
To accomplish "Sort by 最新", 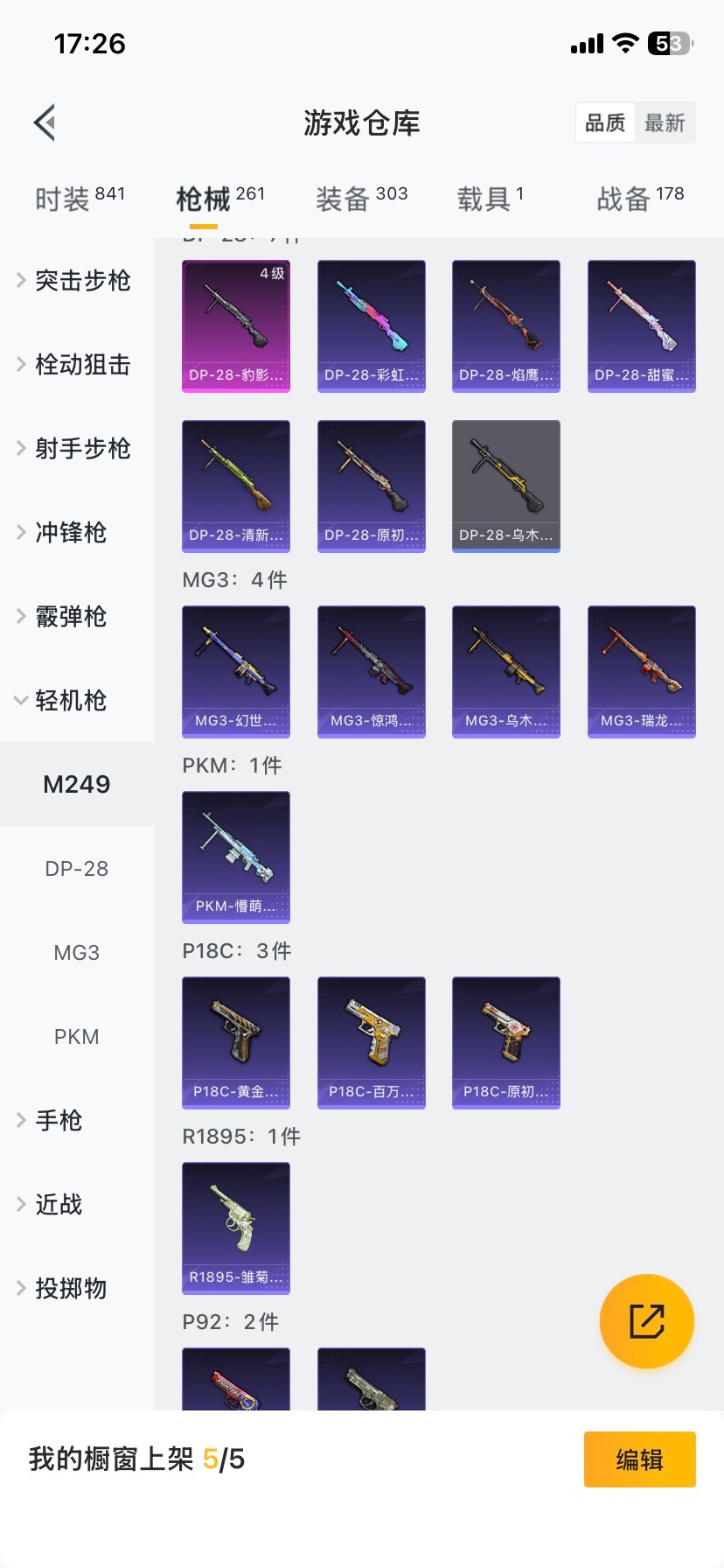I will point(665,122).
